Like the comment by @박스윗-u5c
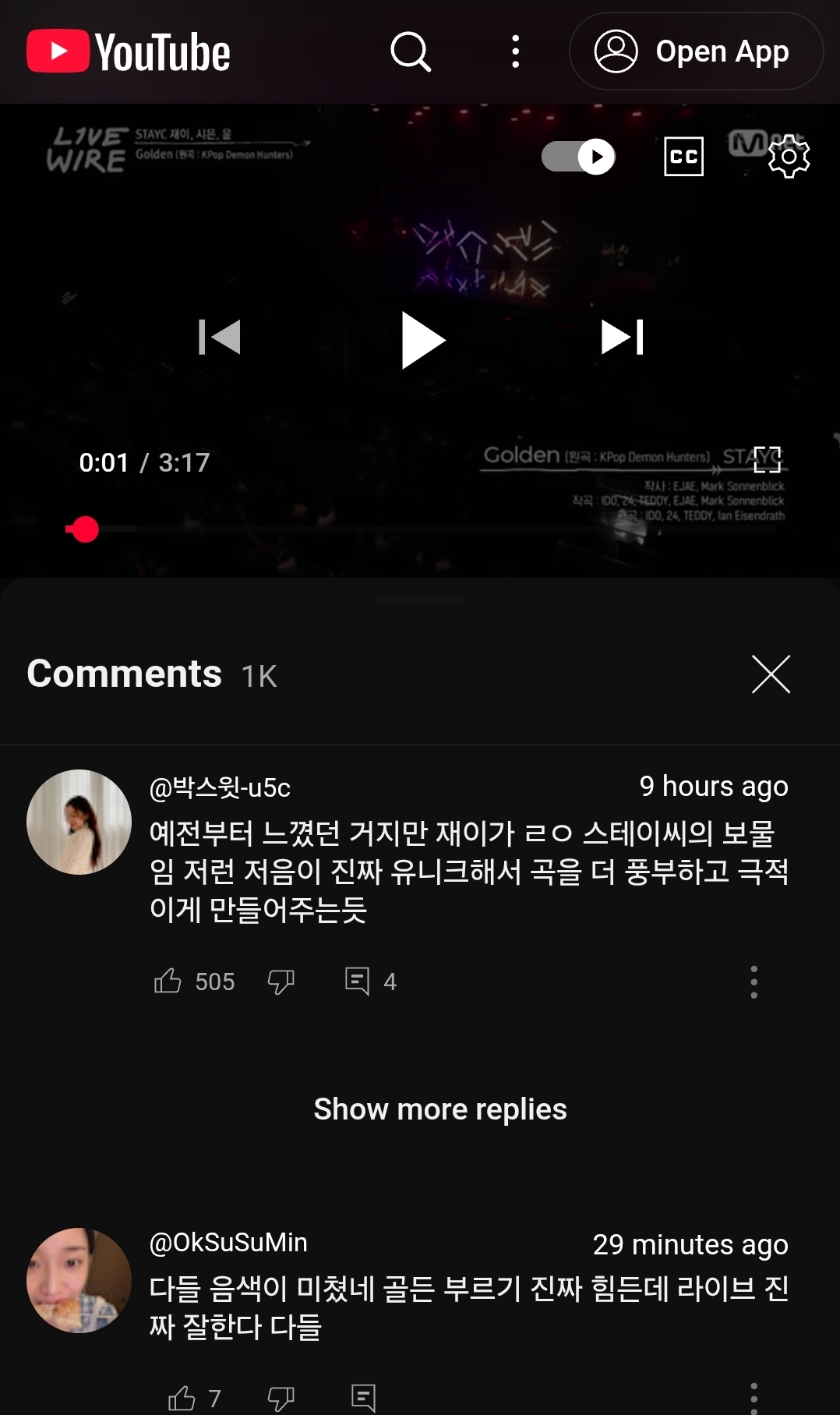The width and height of the screenshot is (840, 1415). click(x=168, y=981)
